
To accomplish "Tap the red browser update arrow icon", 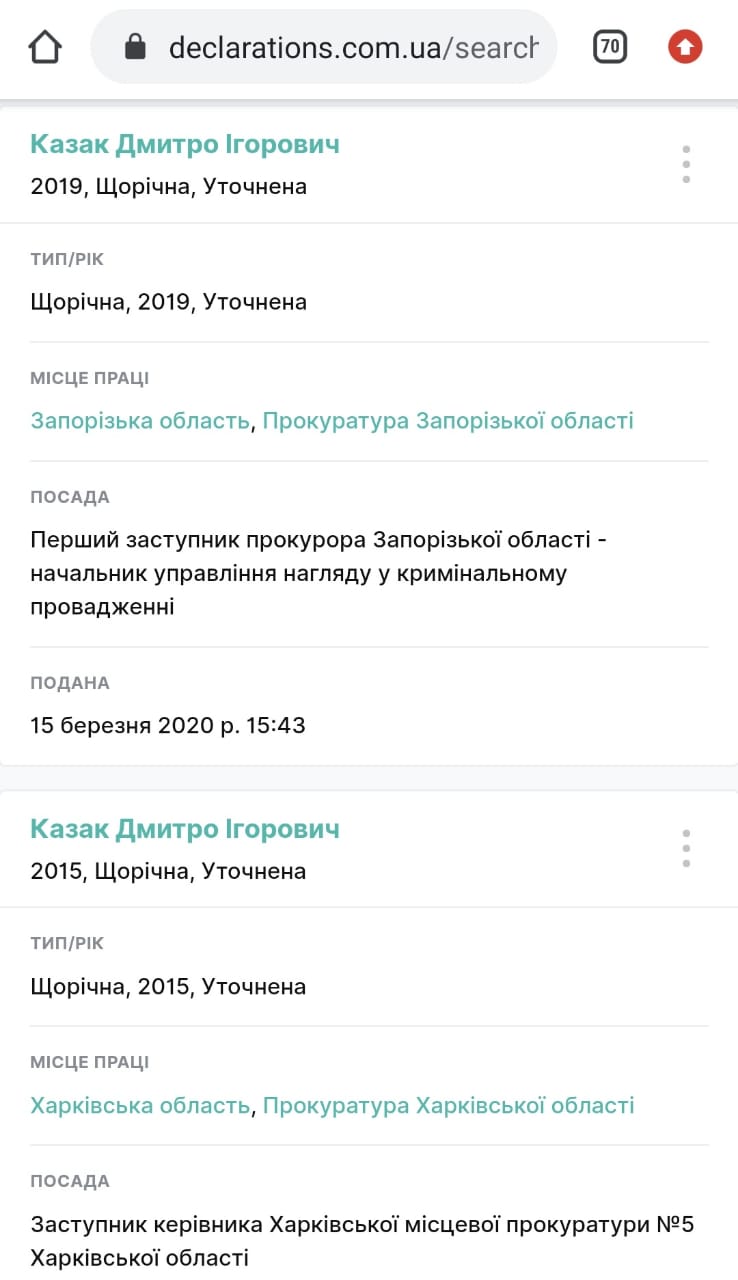I will pyautogui.click(x=686, y=46).
